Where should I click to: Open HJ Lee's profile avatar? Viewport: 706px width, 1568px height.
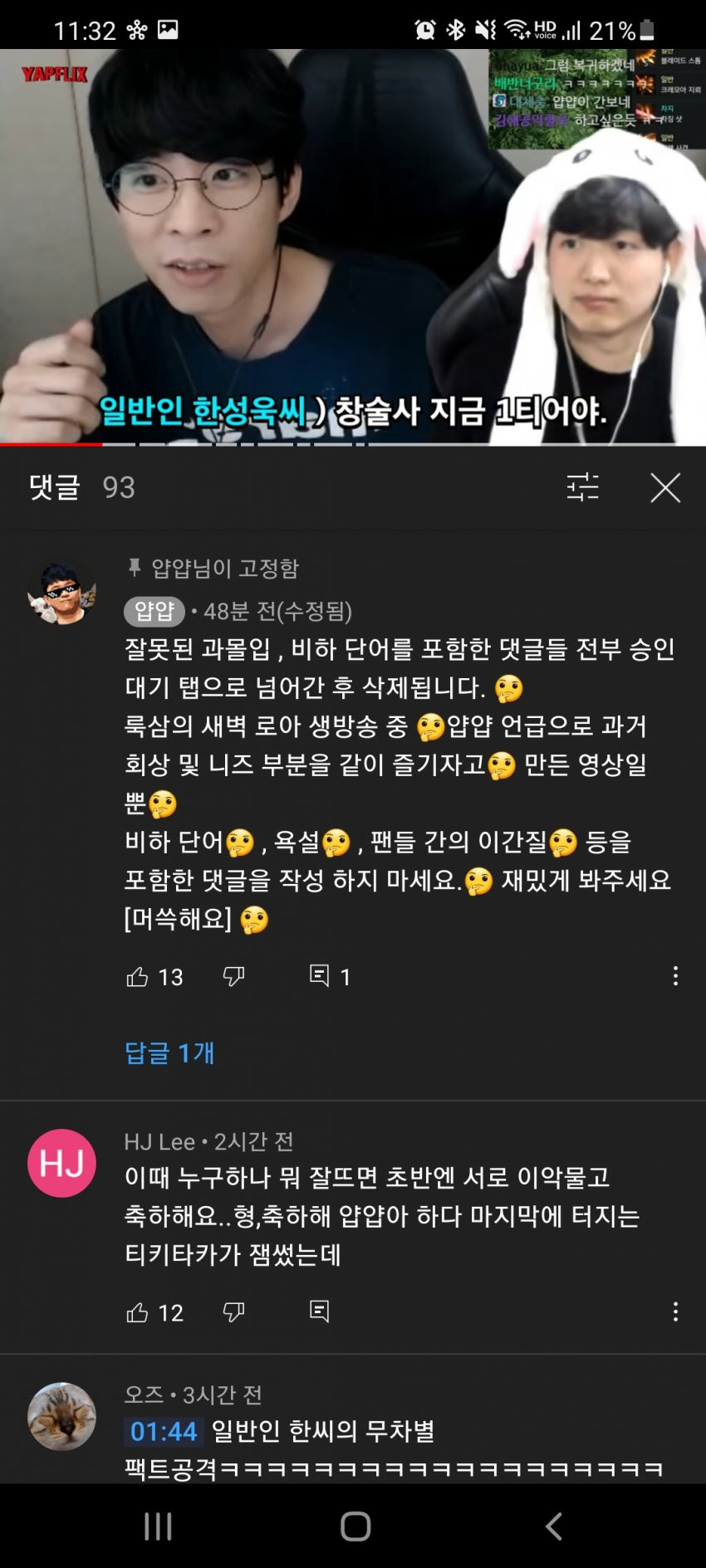pos(61,1163)
